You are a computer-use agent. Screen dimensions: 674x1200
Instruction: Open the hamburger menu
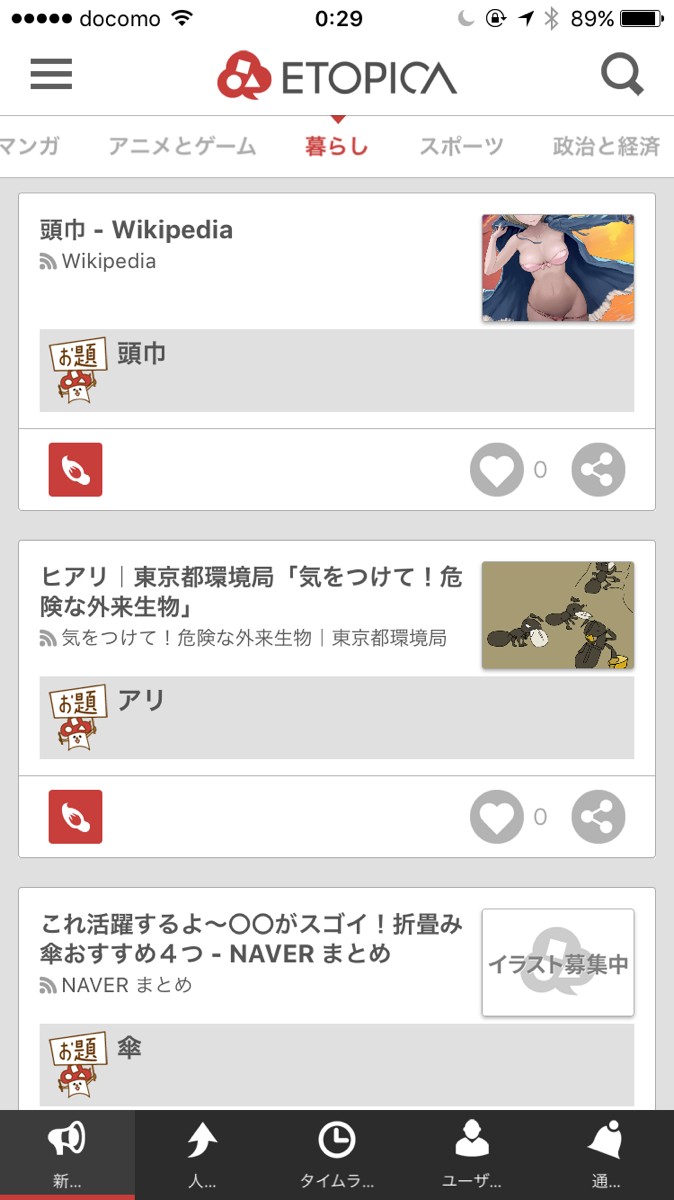(51, 75)
